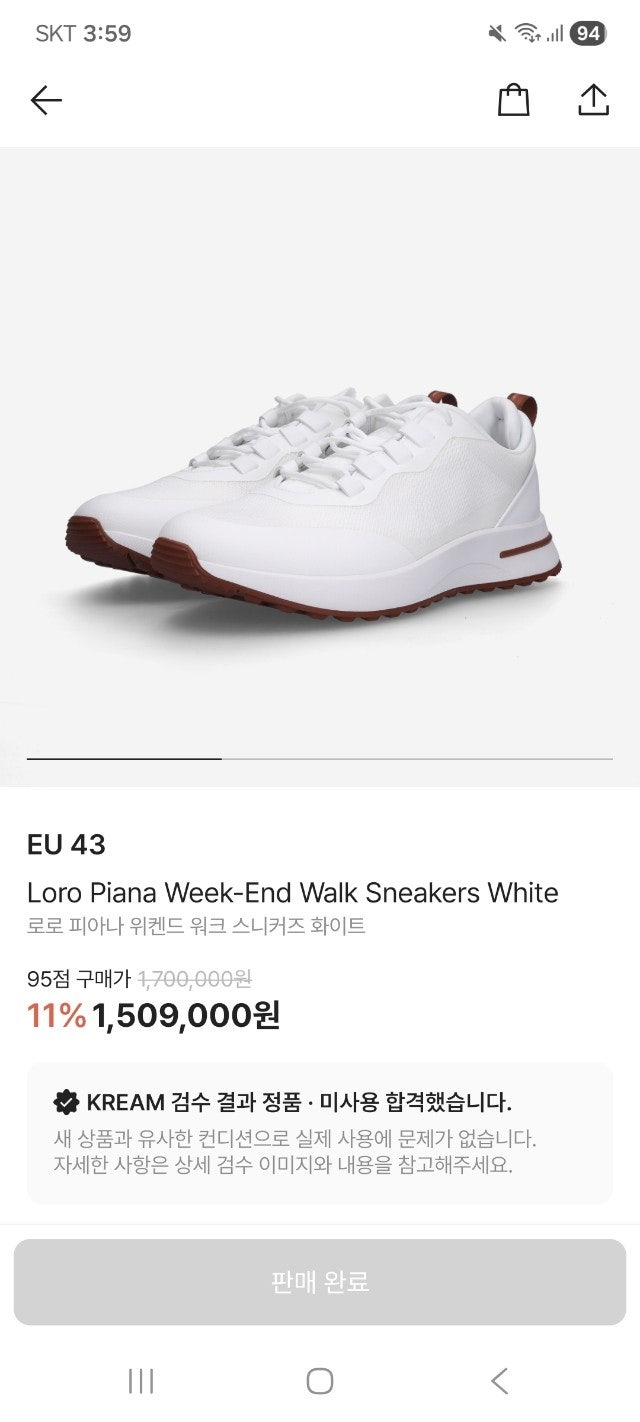
Task: Share this sneaker listing
Action: 593,100
